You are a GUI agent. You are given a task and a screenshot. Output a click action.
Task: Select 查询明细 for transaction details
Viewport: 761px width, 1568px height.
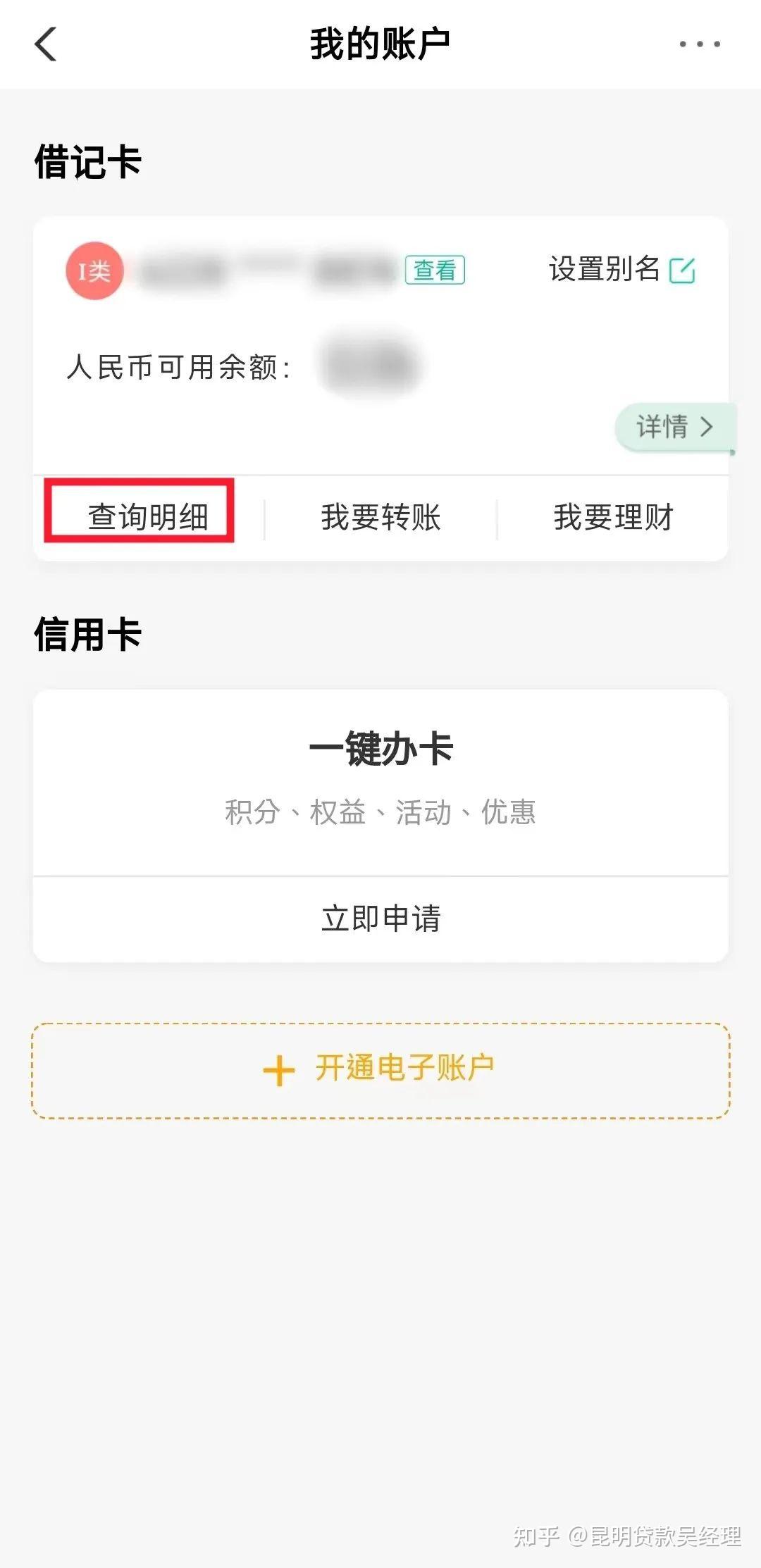148,517
